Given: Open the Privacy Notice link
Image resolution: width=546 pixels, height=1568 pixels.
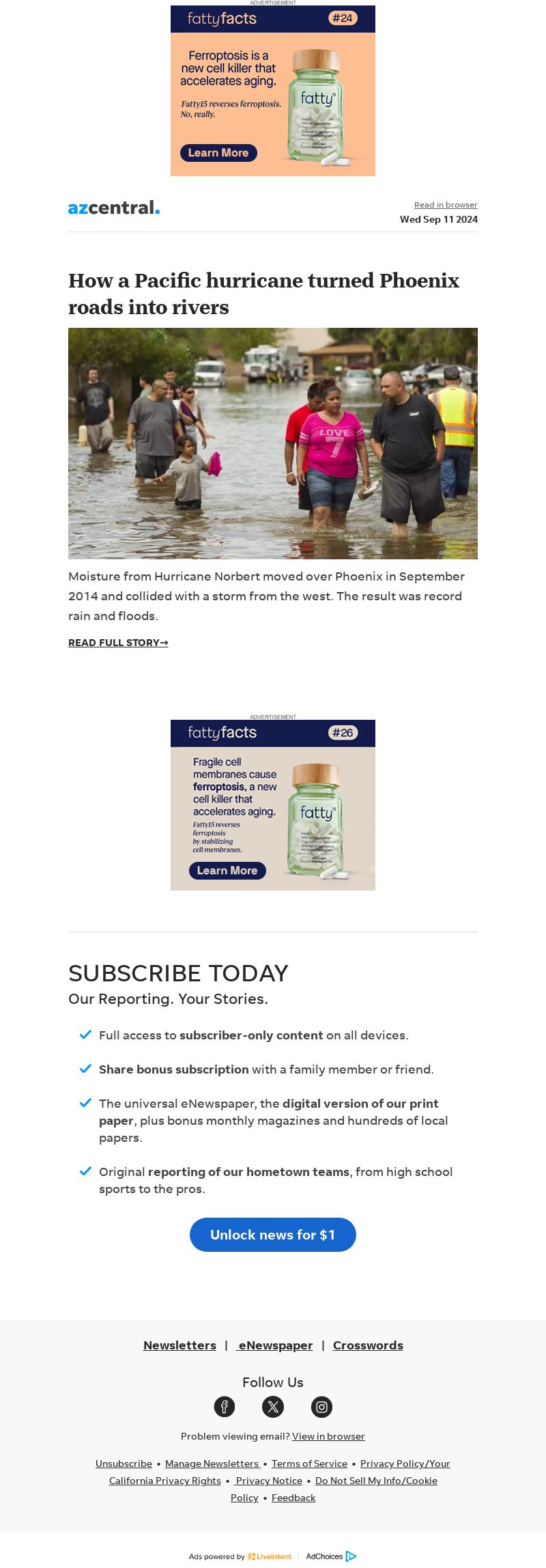Looking at the screenshot, I should 269,1481.
